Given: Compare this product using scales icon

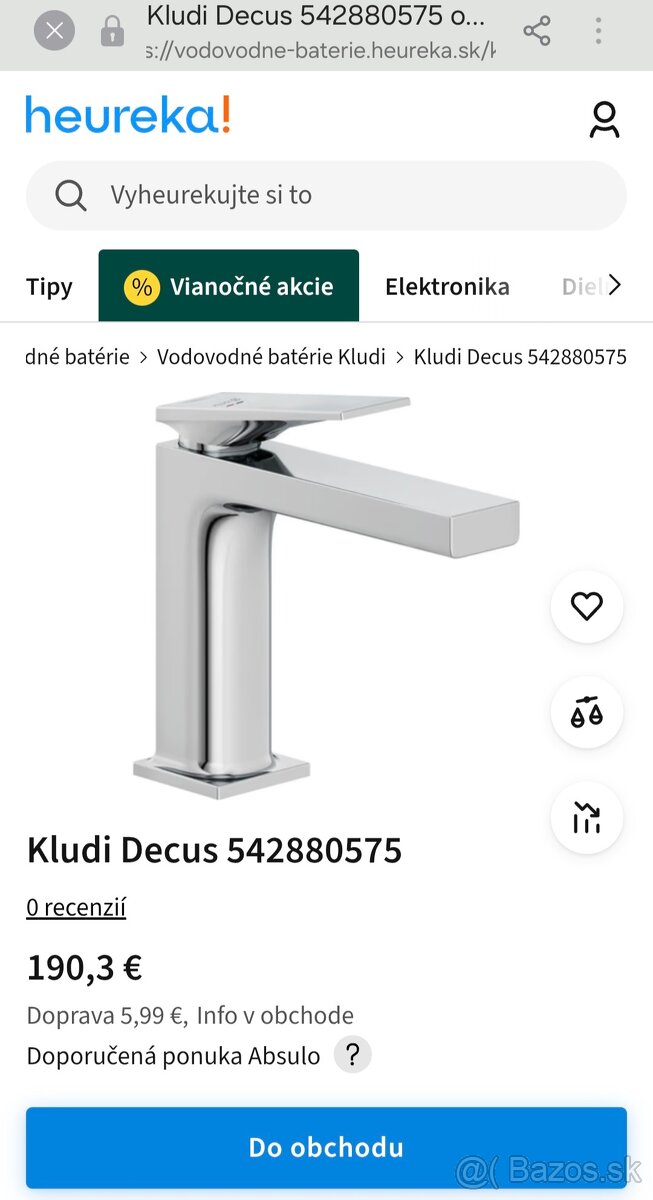Looking at the screenshot, I should pyautogui.click(x=587, y=712).
